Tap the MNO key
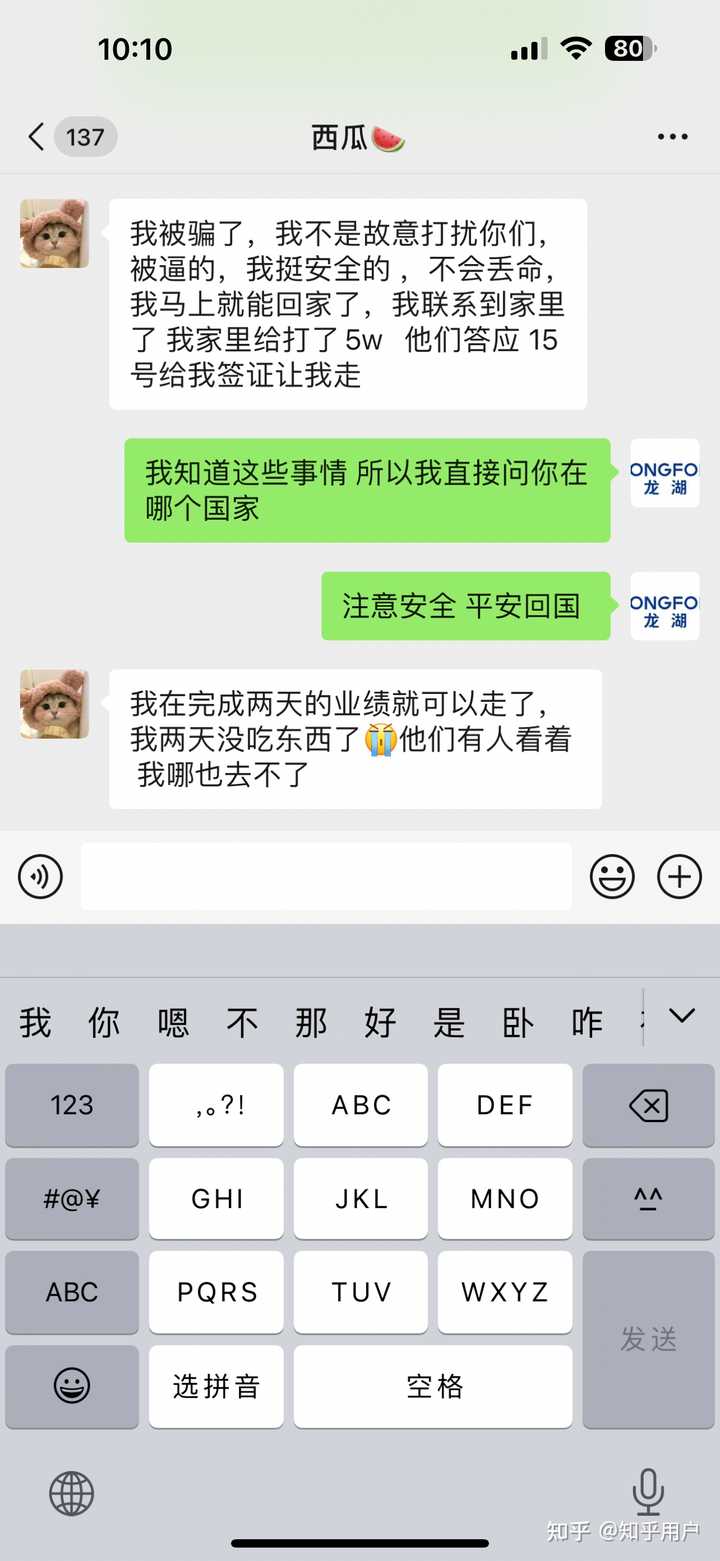The height and width of the screenshot is (1561, 720). [505, 1198]
